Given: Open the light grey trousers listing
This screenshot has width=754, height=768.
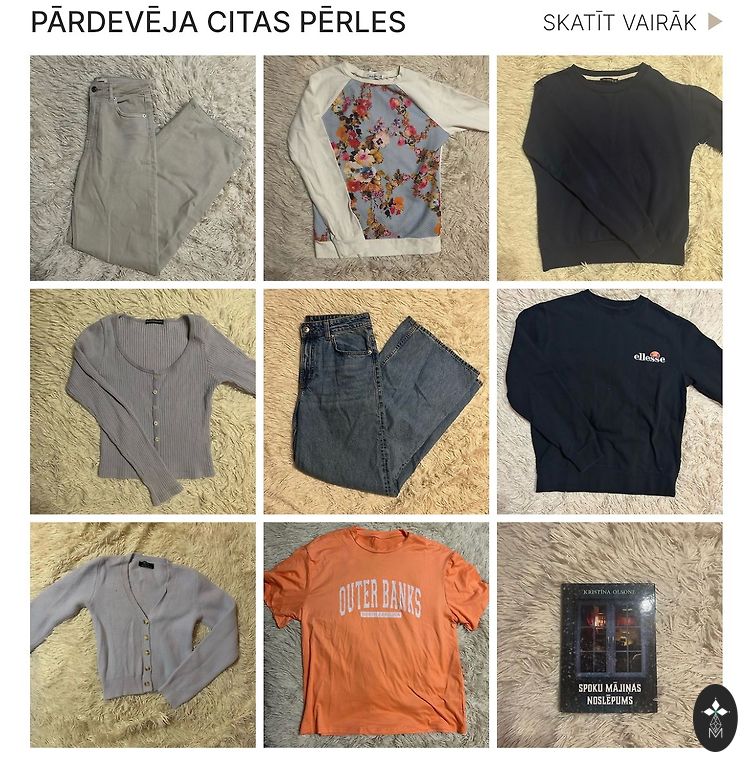Looking at the screenshot, I should coord(142,168).
